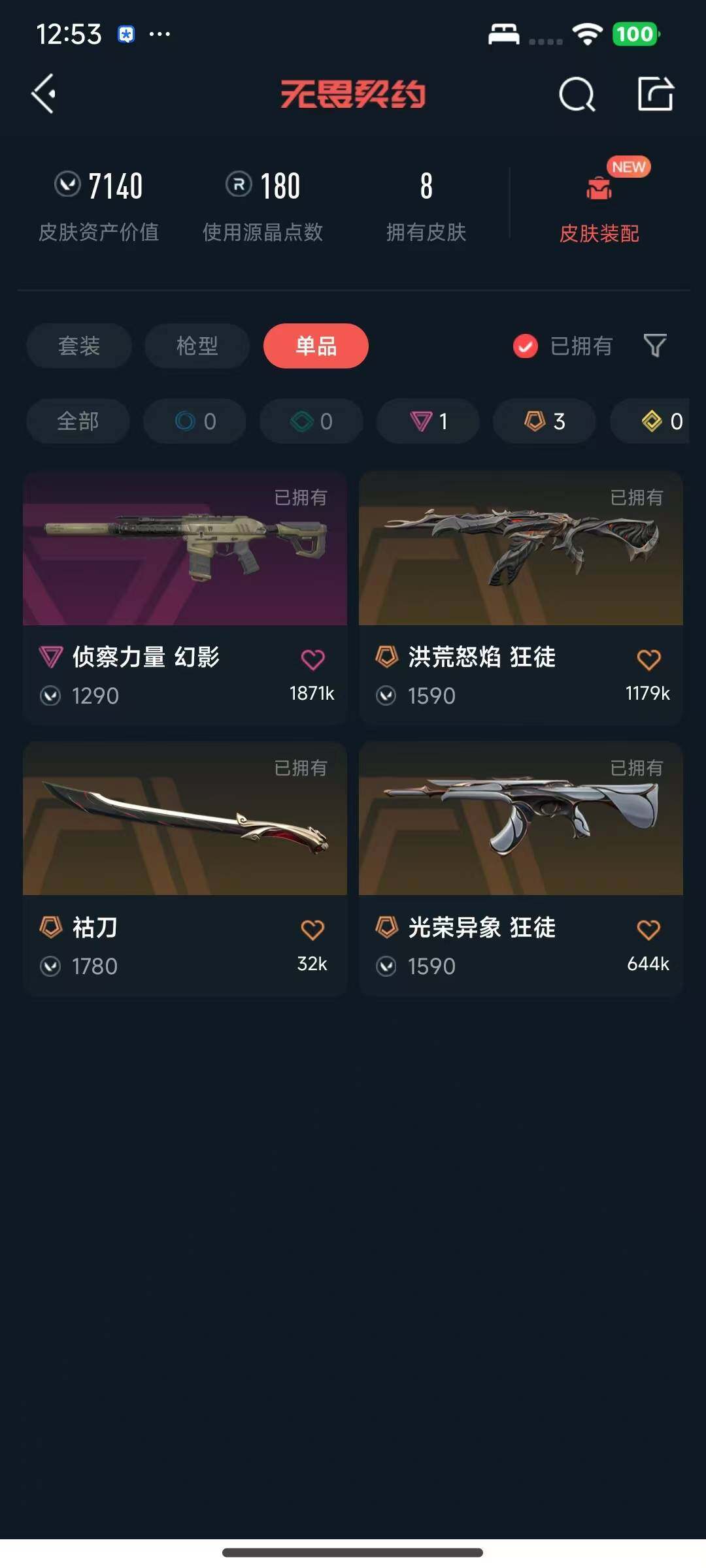This screenshot has width=706, height=1568.
Task: Like the 光荣异象 狂徒 skin
Action: [648, 930]
